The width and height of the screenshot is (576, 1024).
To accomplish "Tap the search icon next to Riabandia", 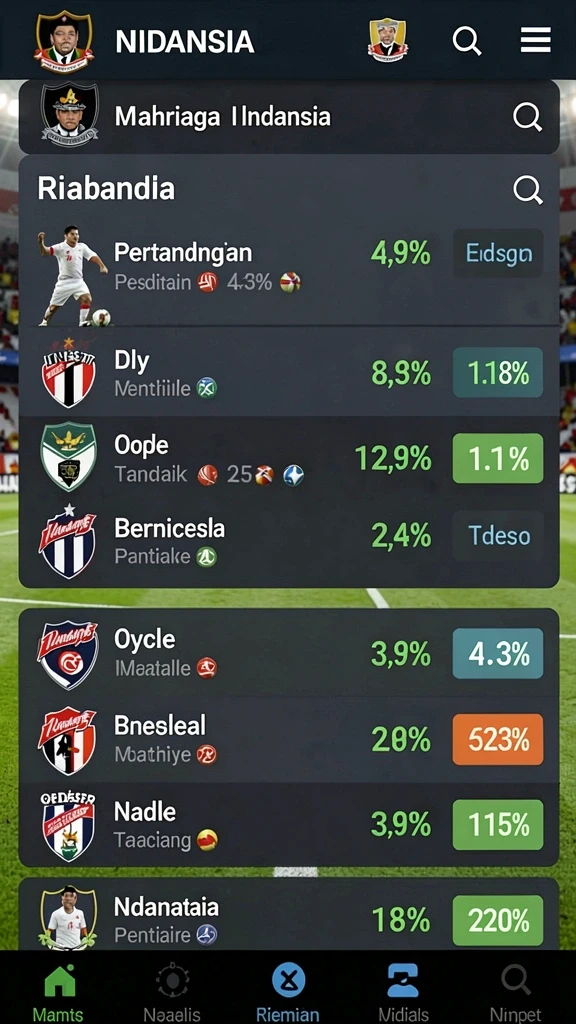I will point(527,189).
